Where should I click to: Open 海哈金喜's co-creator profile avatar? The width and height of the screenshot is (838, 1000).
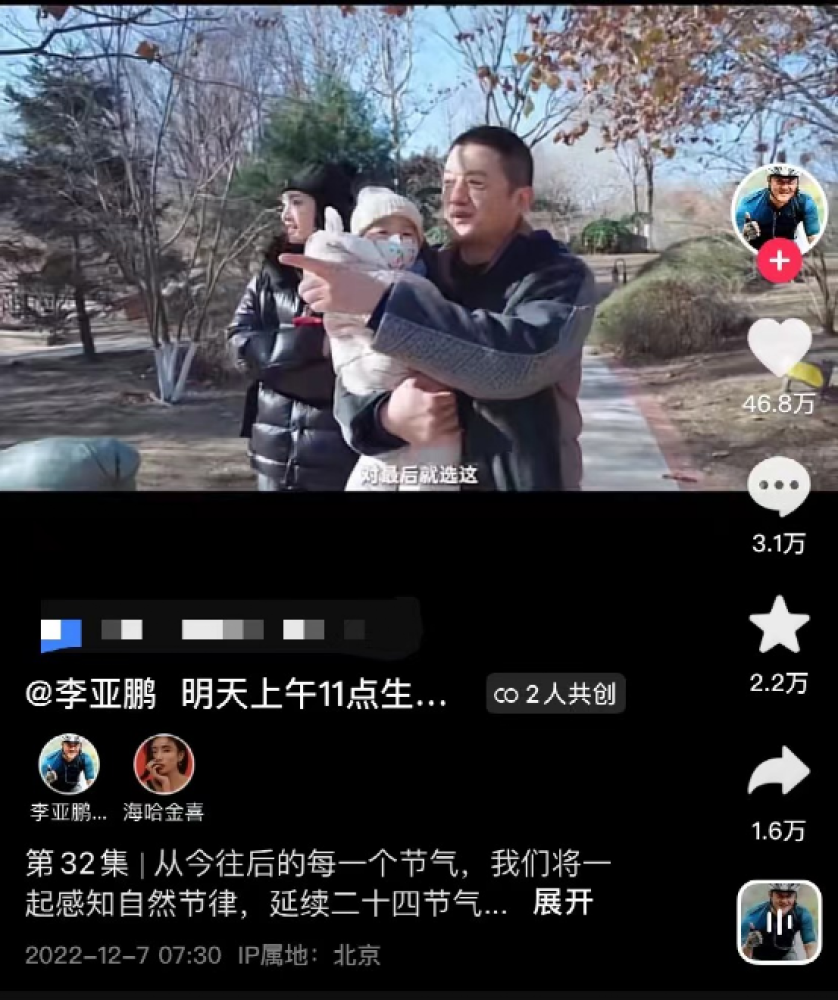[x=163, y=764]
